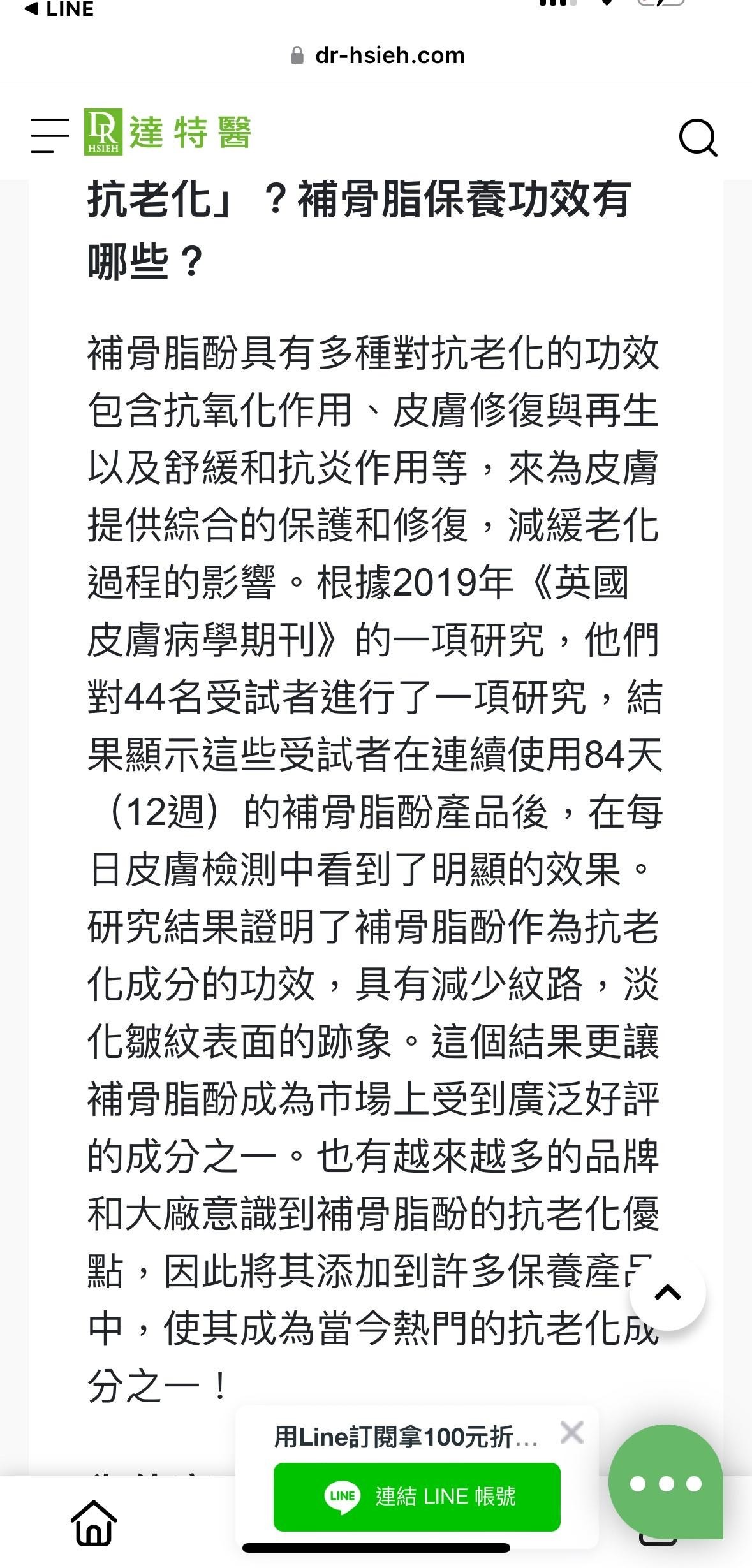Go to the home icon in the bottom bar
752x1568 pixels.
pyautogui.click(x=94, y=1523)
